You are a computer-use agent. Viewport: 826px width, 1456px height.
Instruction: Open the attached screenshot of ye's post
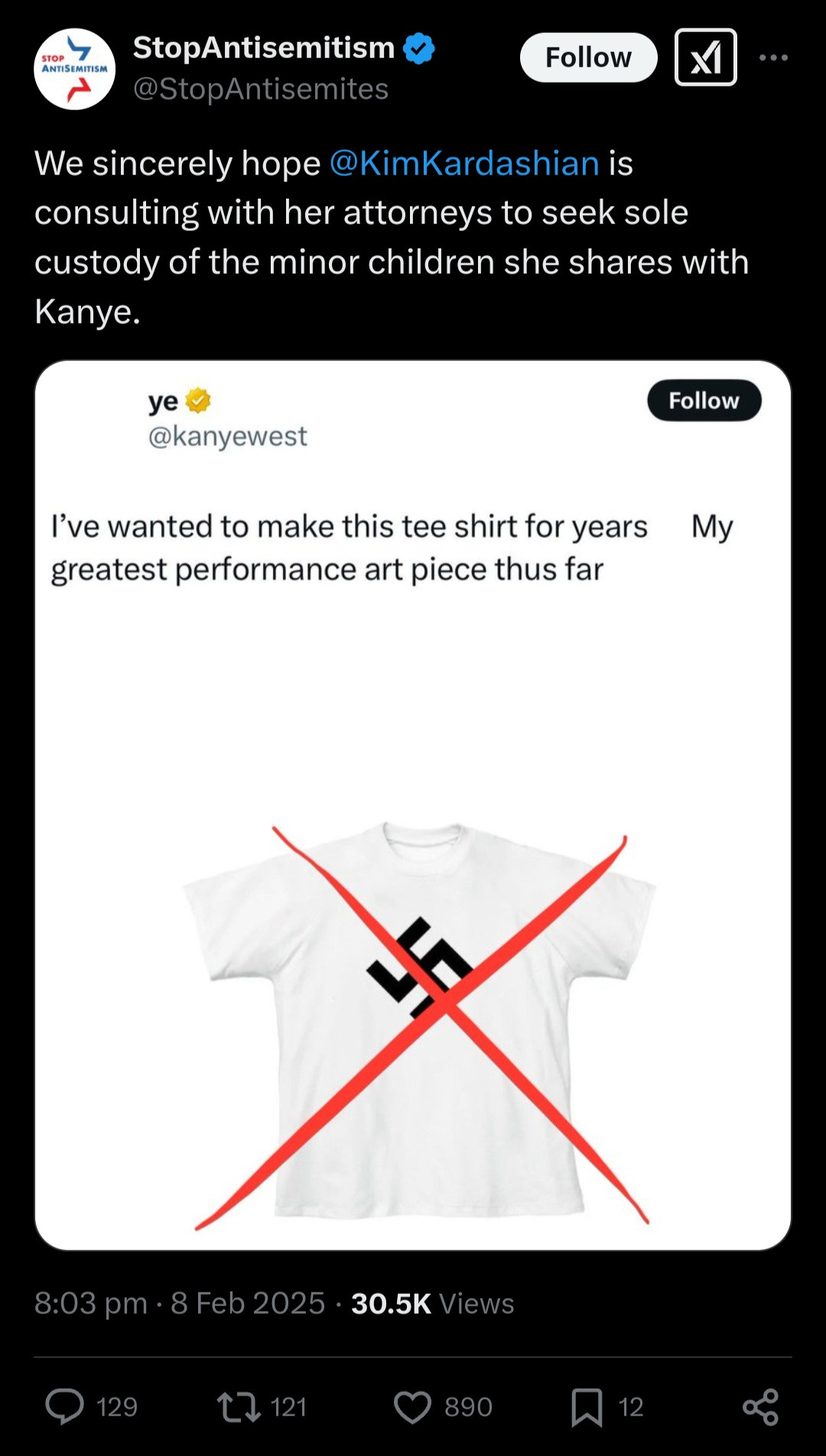[413, 805]
